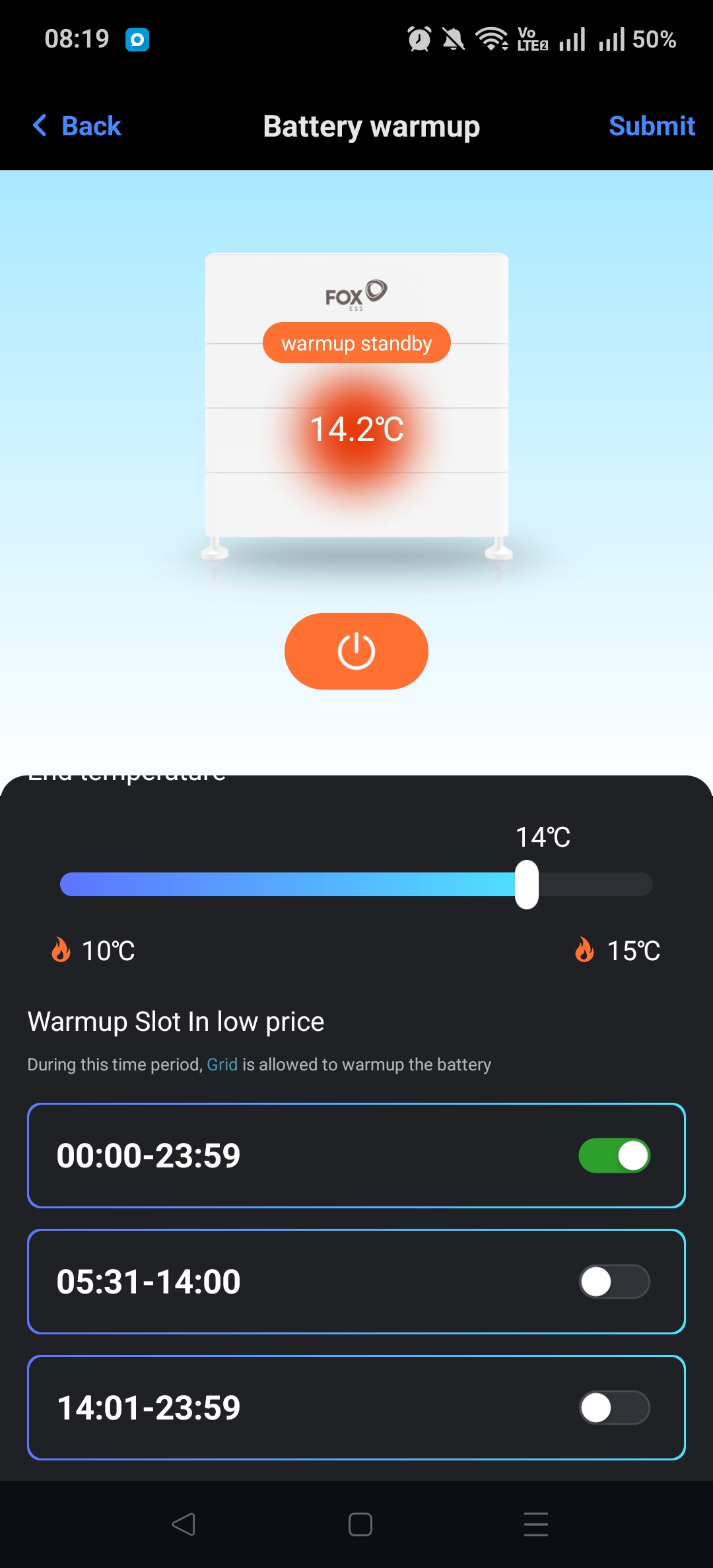Turn on the 14:01-23:59 warmup slot

click(614, 1408)
